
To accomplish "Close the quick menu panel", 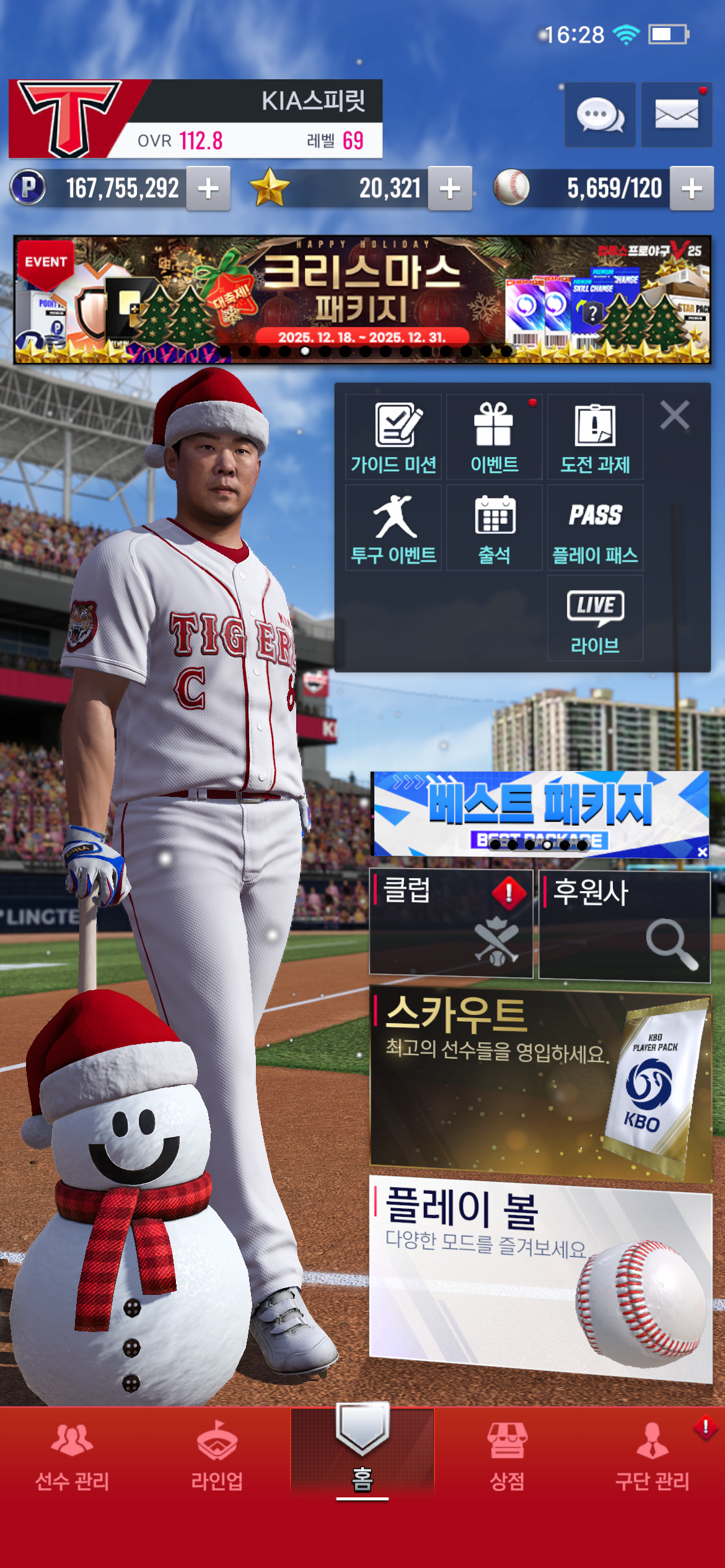I will (x=675, y=415).
